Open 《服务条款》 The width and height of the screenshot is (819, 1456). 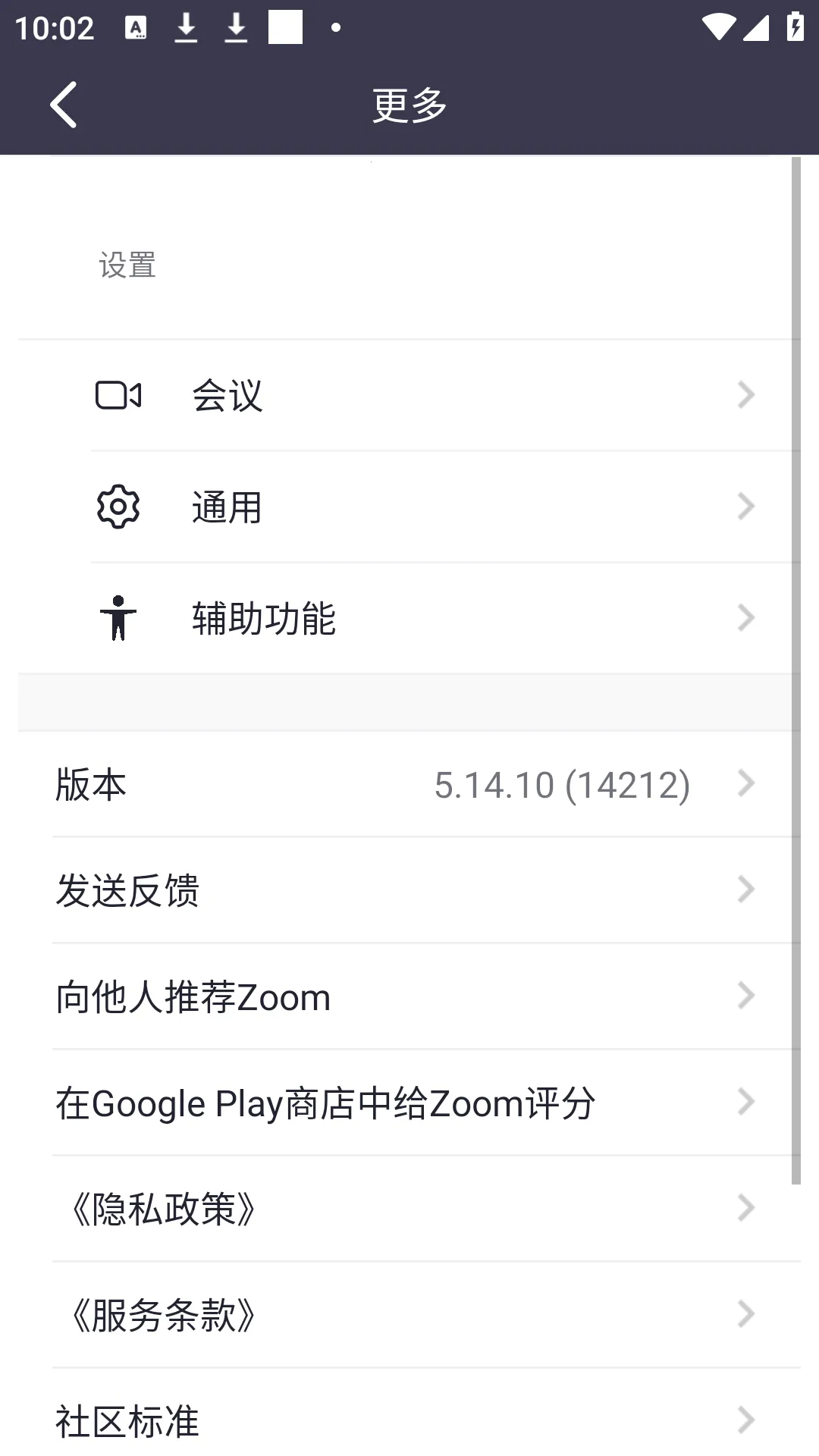[x=409, y=1315]
